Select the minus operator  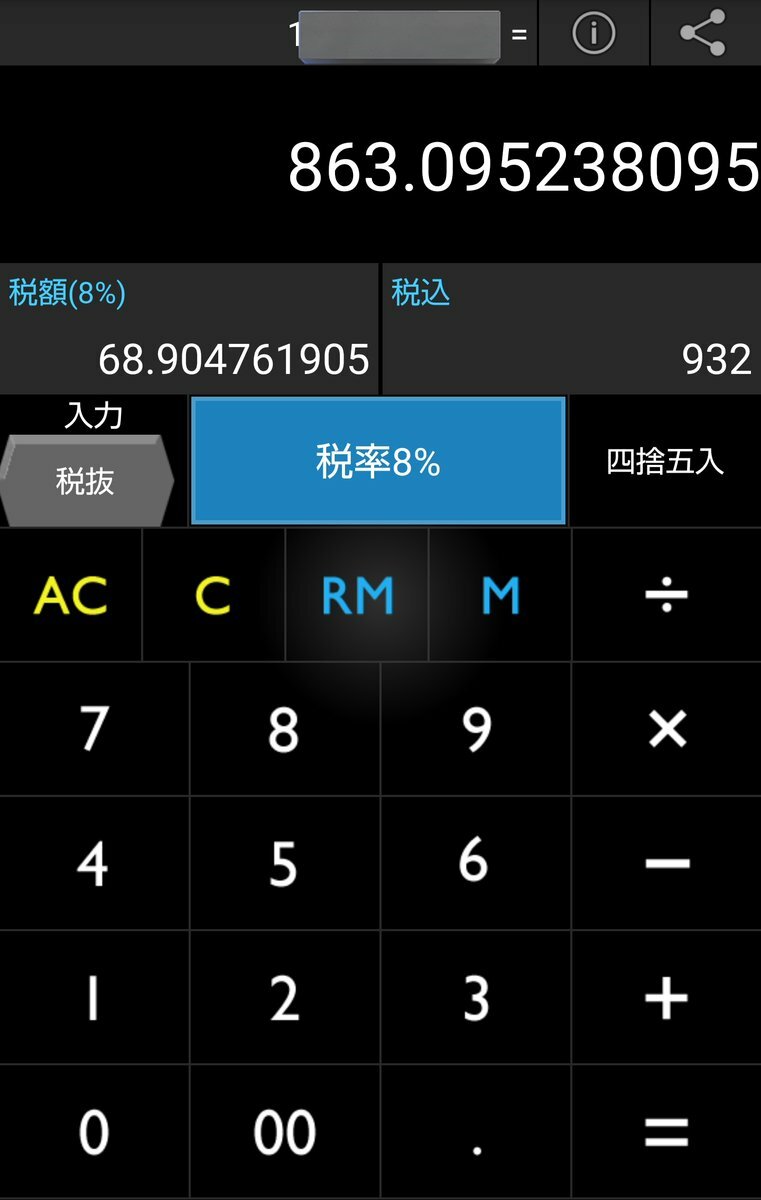pos(666,864)
